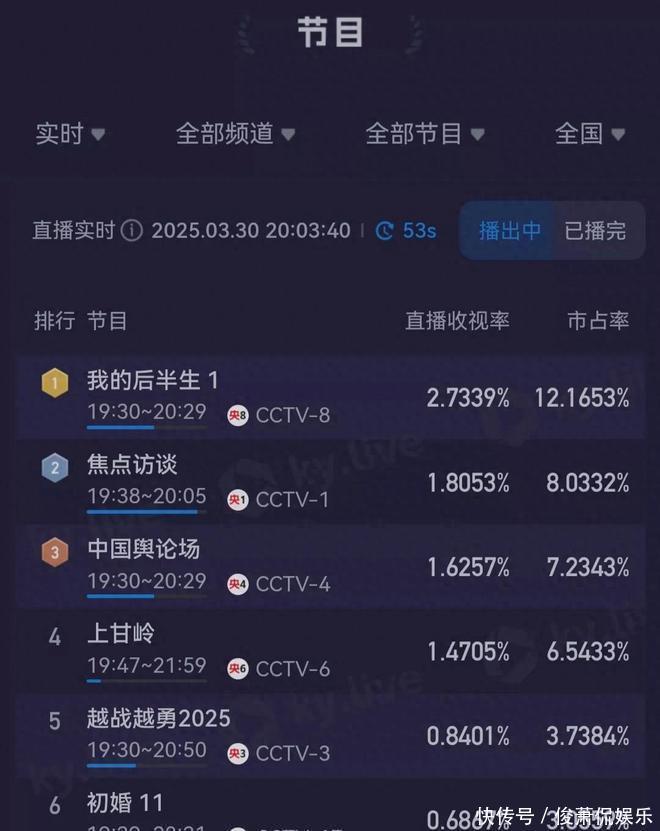
Task: Select the 上甘岭 row on CCTV-6
Action: pyautogui.click(x=330, y=650)
